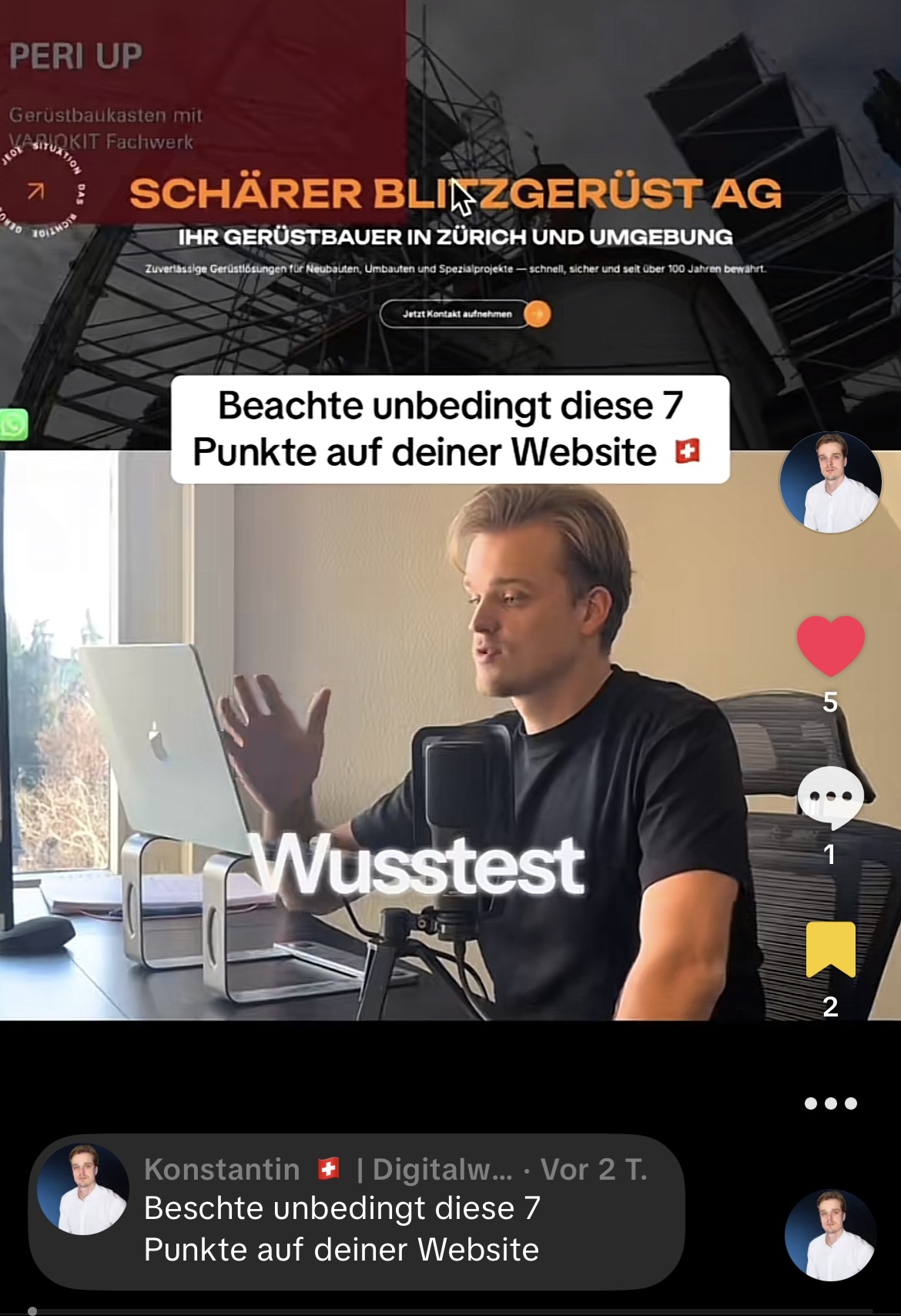Tap the yellow bookmark icon

pyautogui.click(x=830, y=949)
